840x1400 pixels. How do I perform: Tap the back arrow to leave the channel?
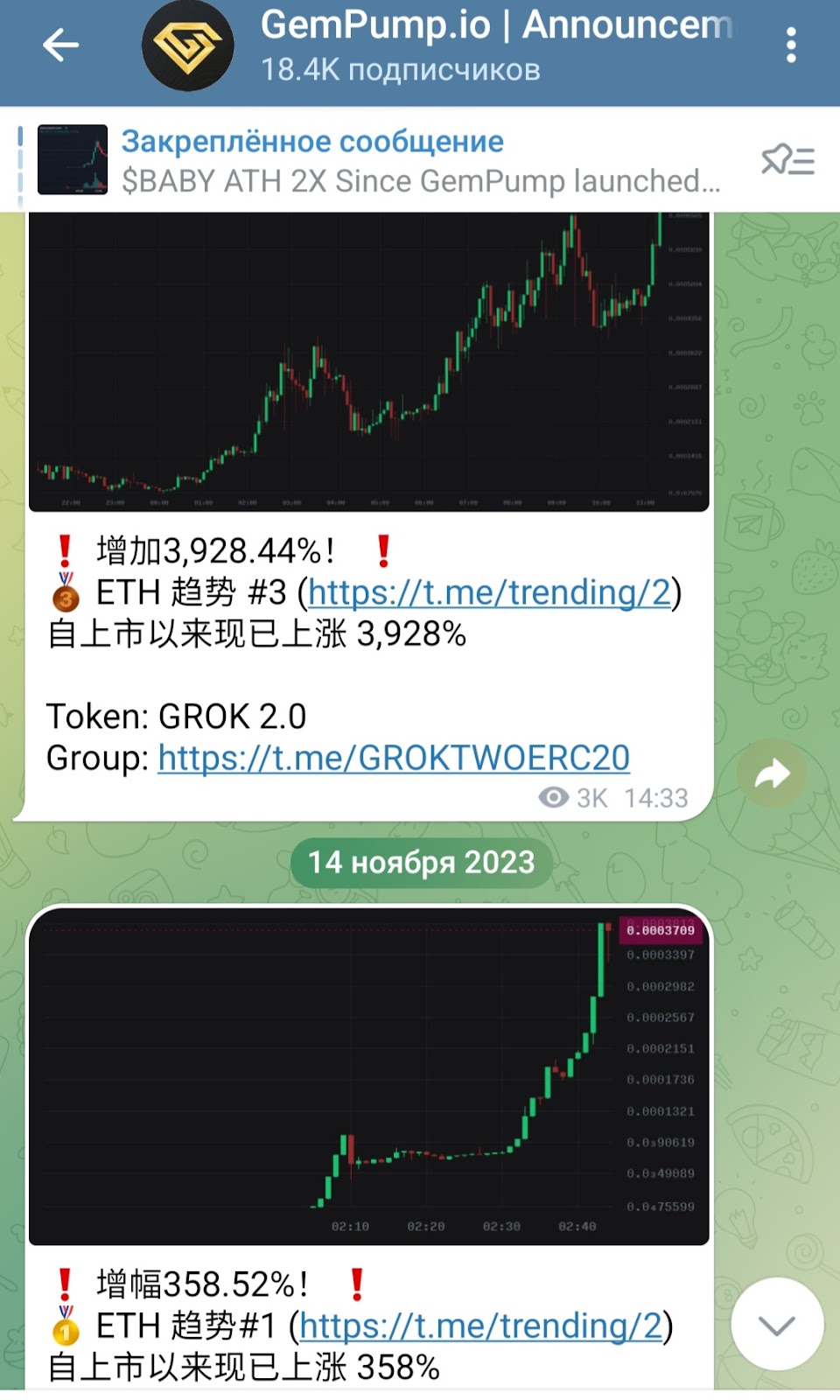pos(59,45)
